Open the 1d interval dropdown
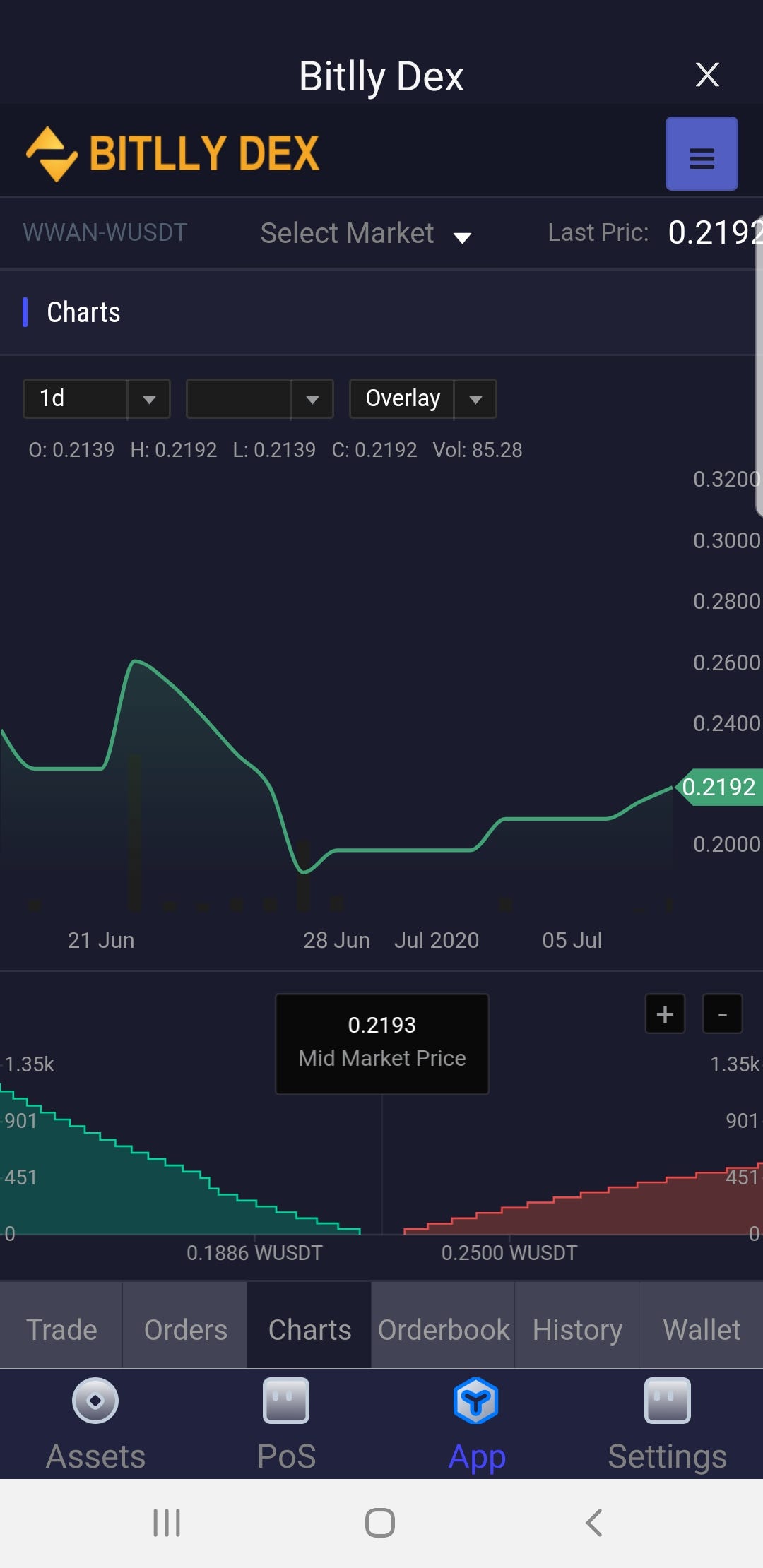Image resolution: width=763 pixels, height=1568 pixels. [x=97, y=399]
